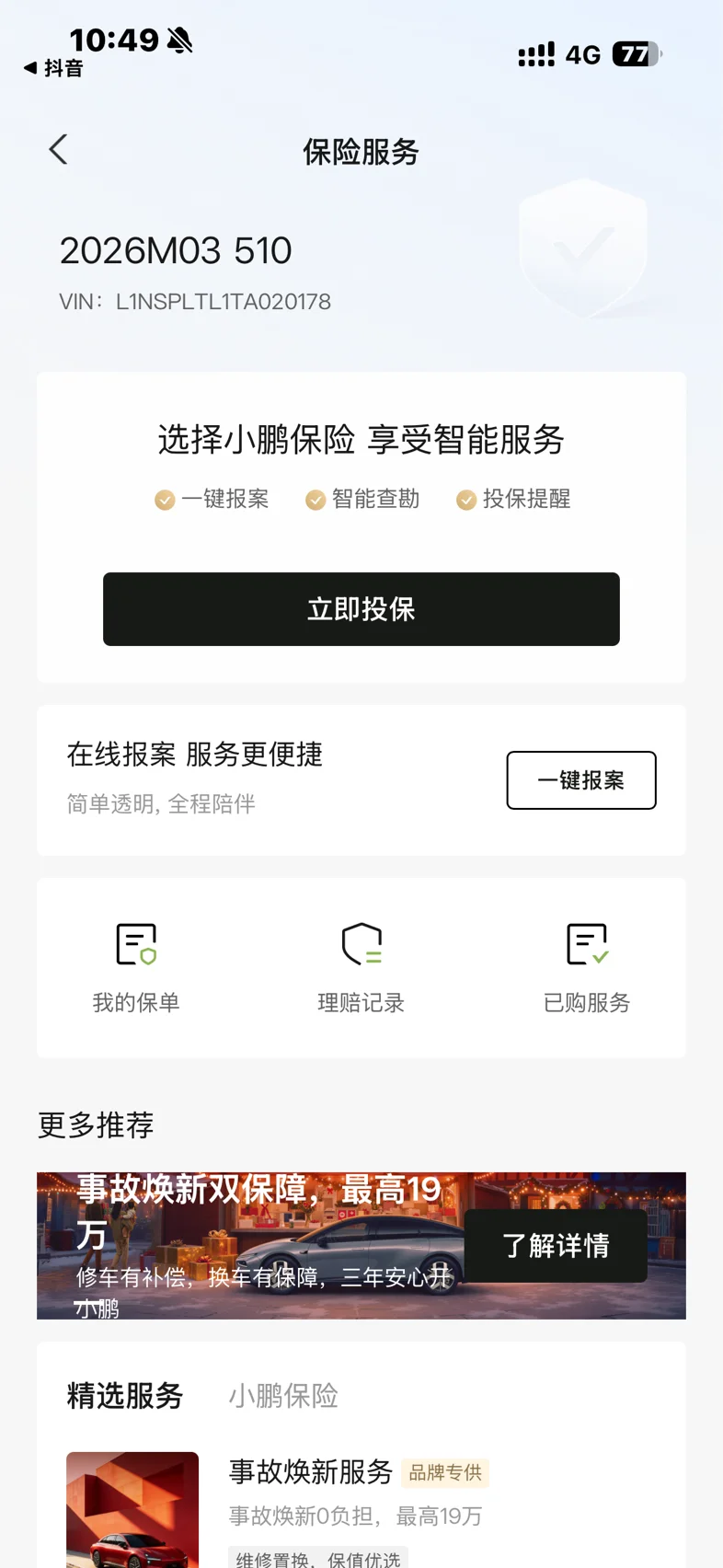This screenshot has height=1568, width=723.
Task: Open the 事故焕新服务 card
Action: click(x=311, y=1472)
